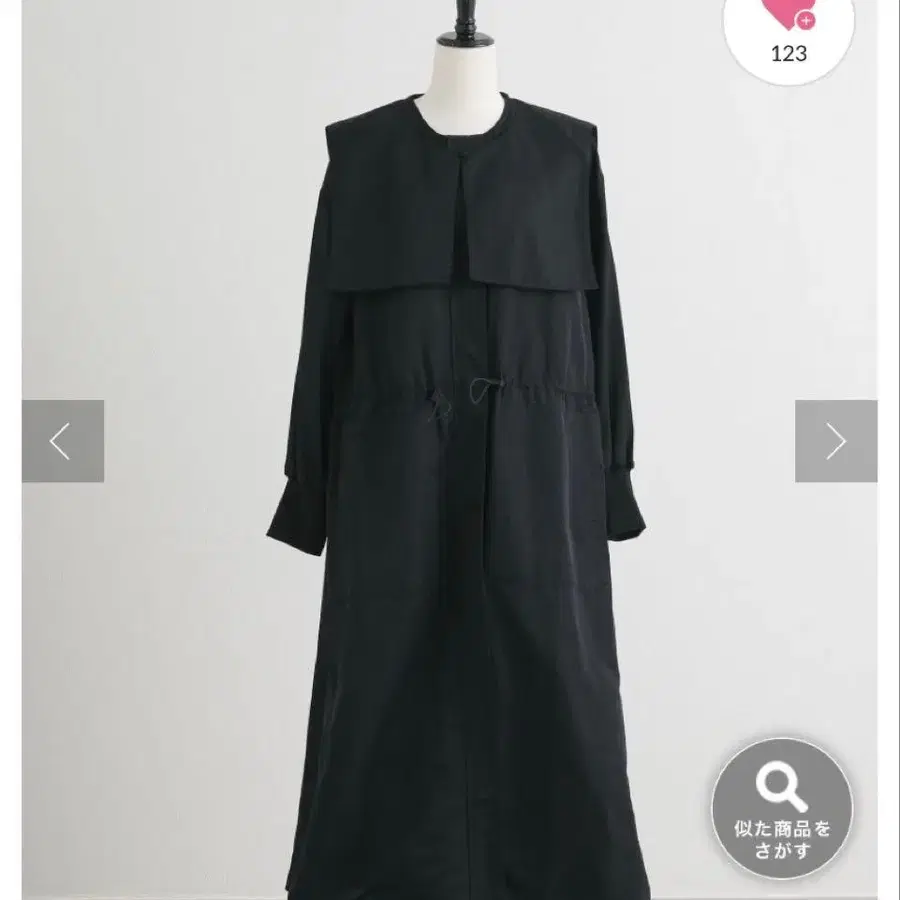This screenshot has width=900, height=900.
Task: Search for similar items (似た商品をさがす)
Action: 782,808
